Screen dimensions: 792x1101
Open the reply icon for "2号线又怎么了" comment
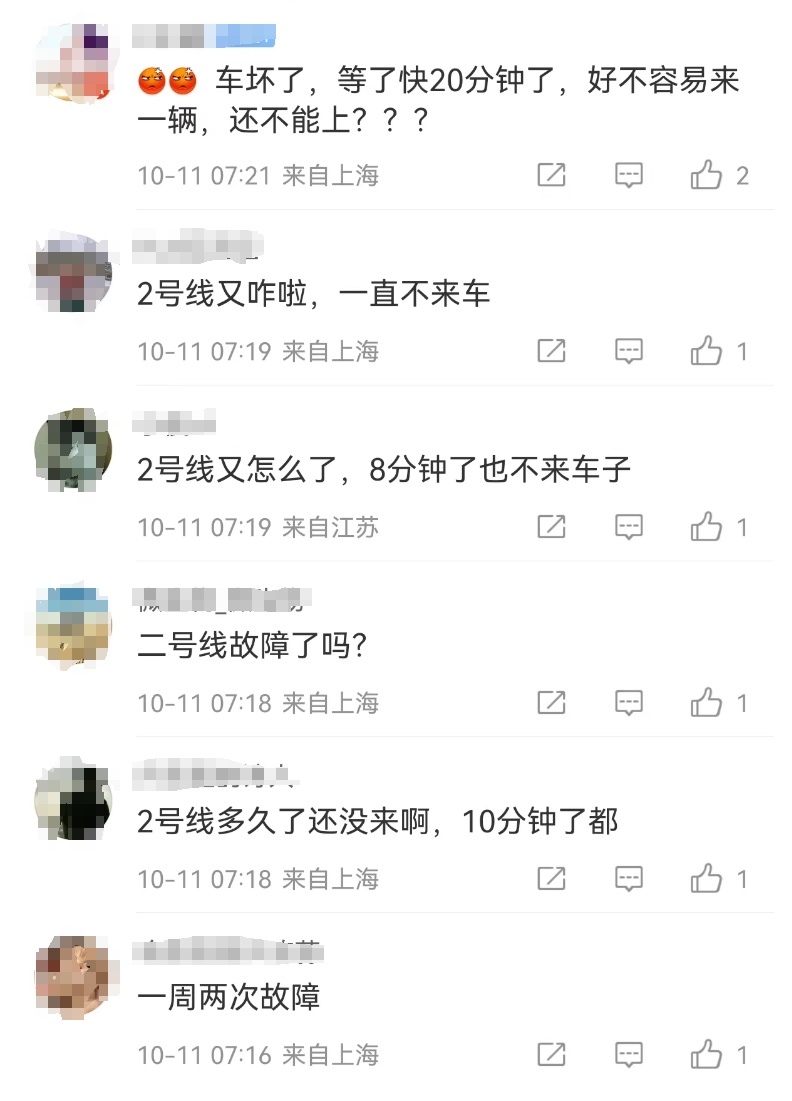(x=628, y=526)
